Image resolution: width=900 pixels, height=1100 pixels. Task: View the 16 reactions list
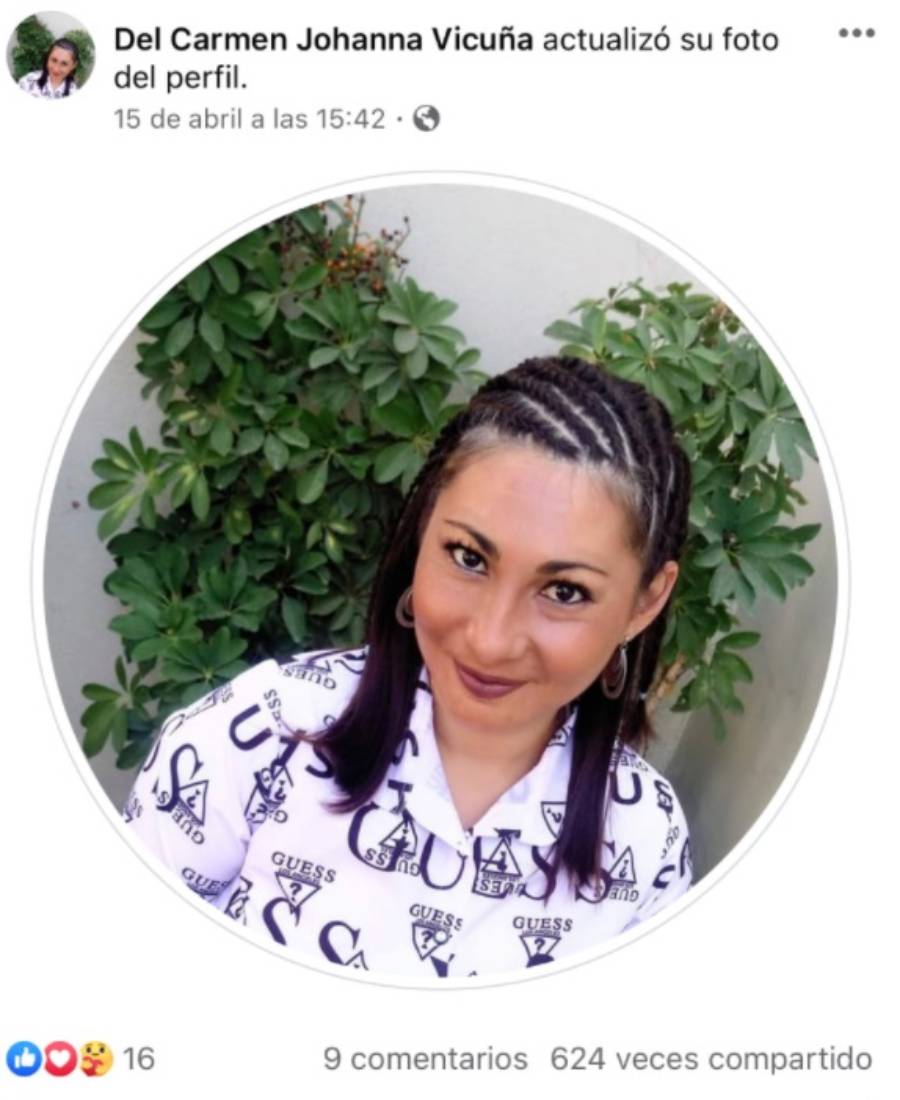click(x=82, y=1058)
